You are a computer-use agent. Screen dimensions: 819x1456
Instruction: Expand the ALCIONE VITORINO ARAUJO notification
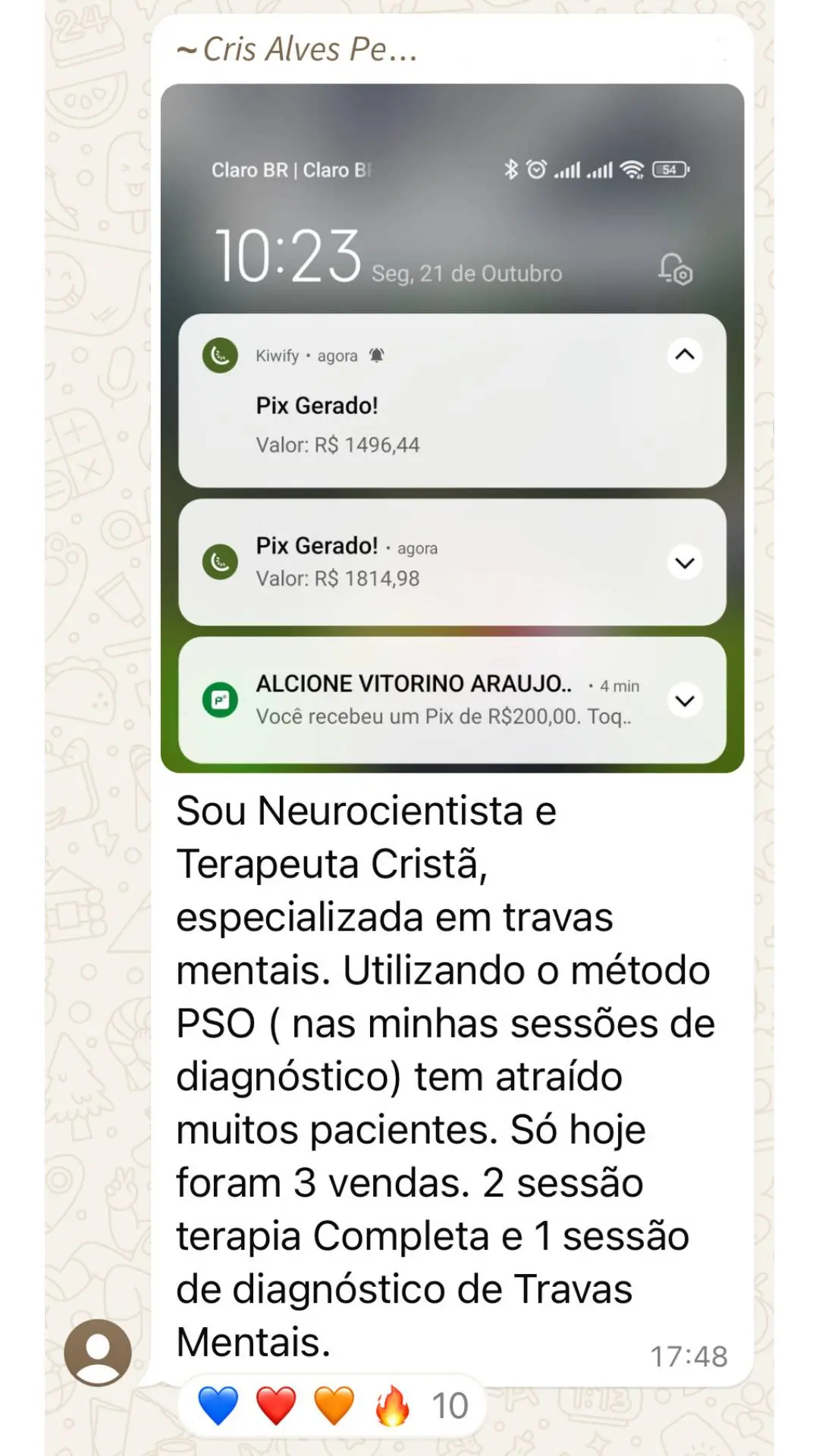pyautogui.click(x=684, y=700)
